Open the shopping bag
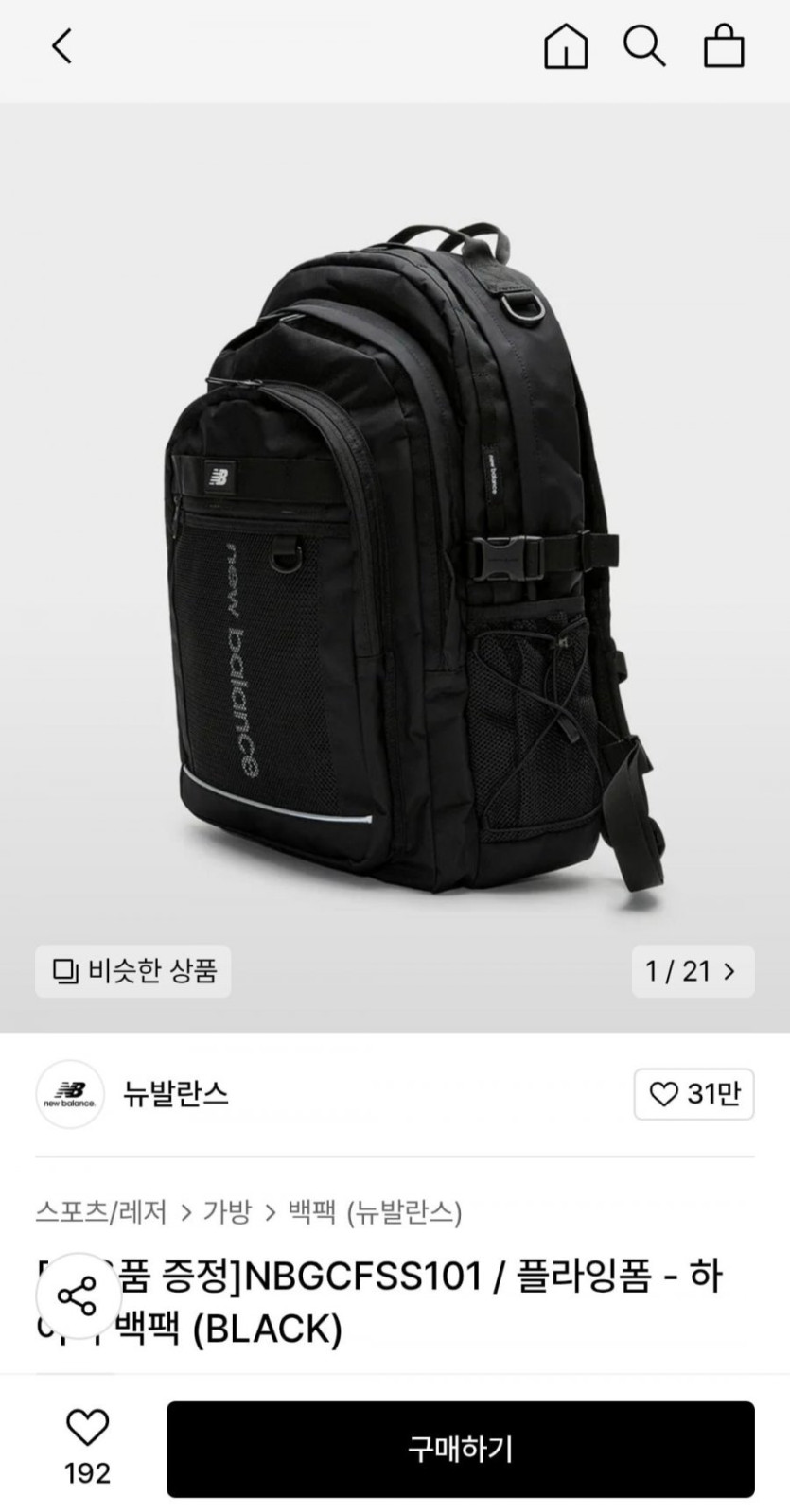790x1512 pixels. (724, 45)
